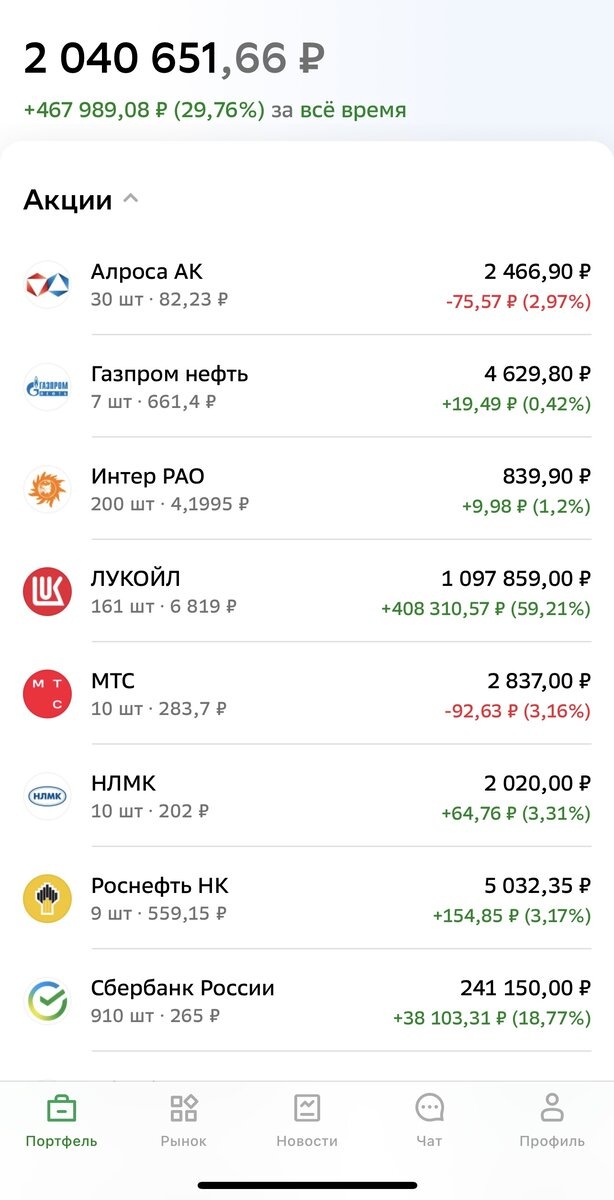Open the ЛУКОЙЛ stock position
Image resolution: width=614 pixels, height=1200 pixels.
point(307,592)
